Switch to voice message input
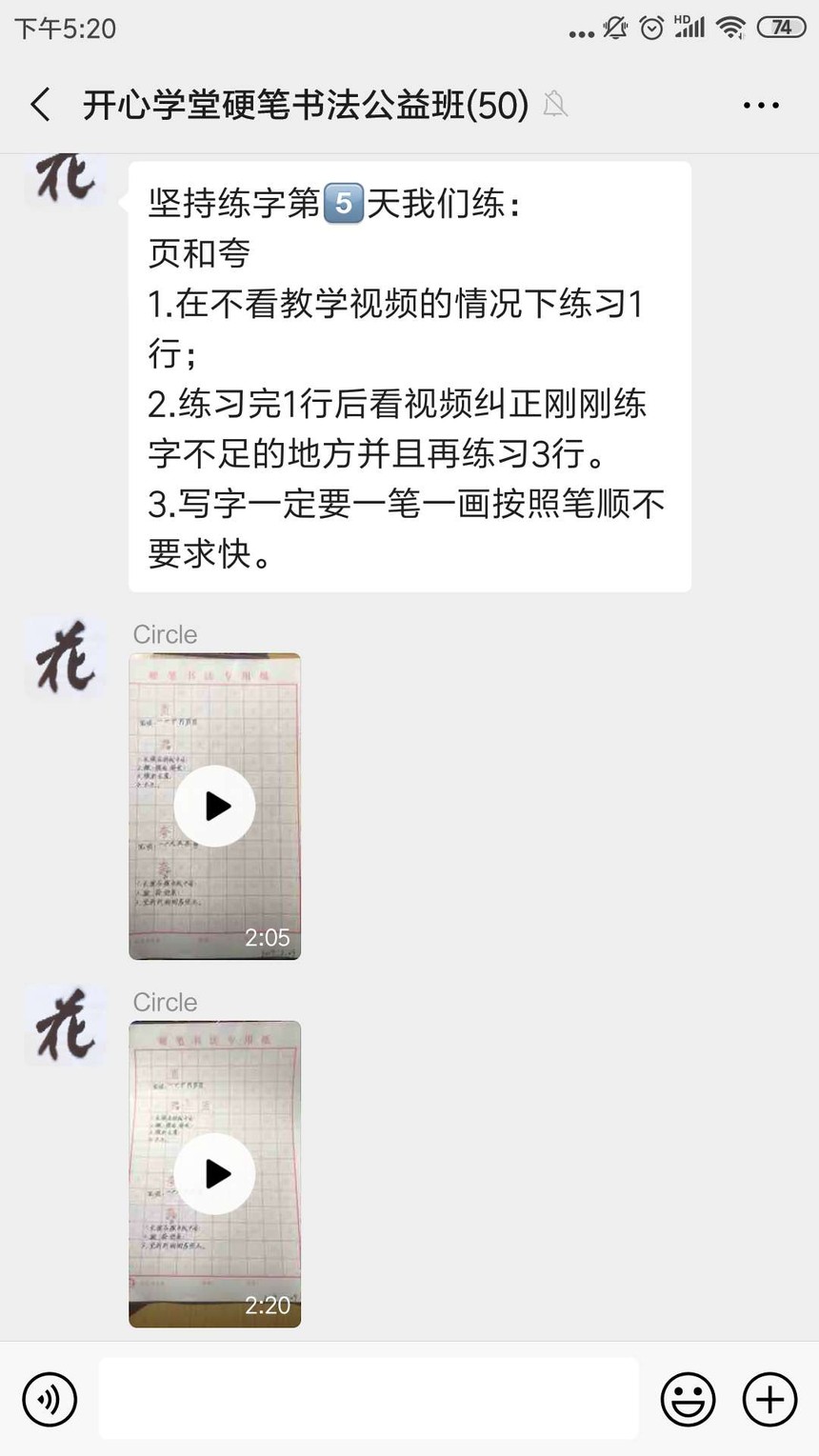 pos(50,1399)
